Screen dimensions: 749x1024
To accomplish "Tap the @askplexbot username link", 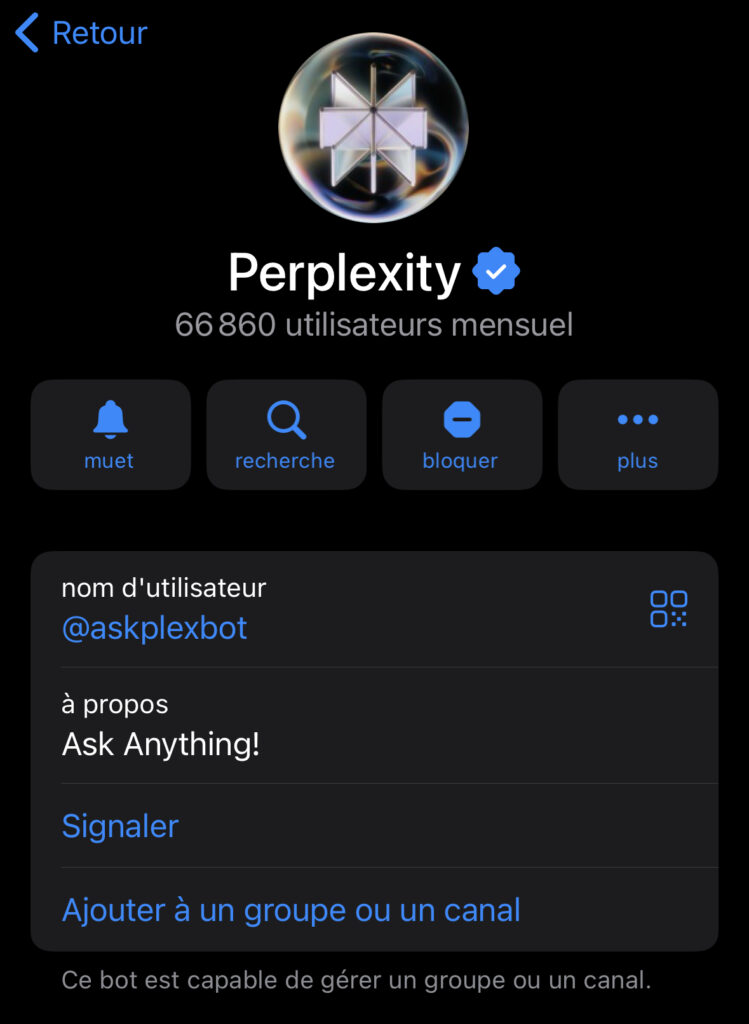I will click(155, 628).
